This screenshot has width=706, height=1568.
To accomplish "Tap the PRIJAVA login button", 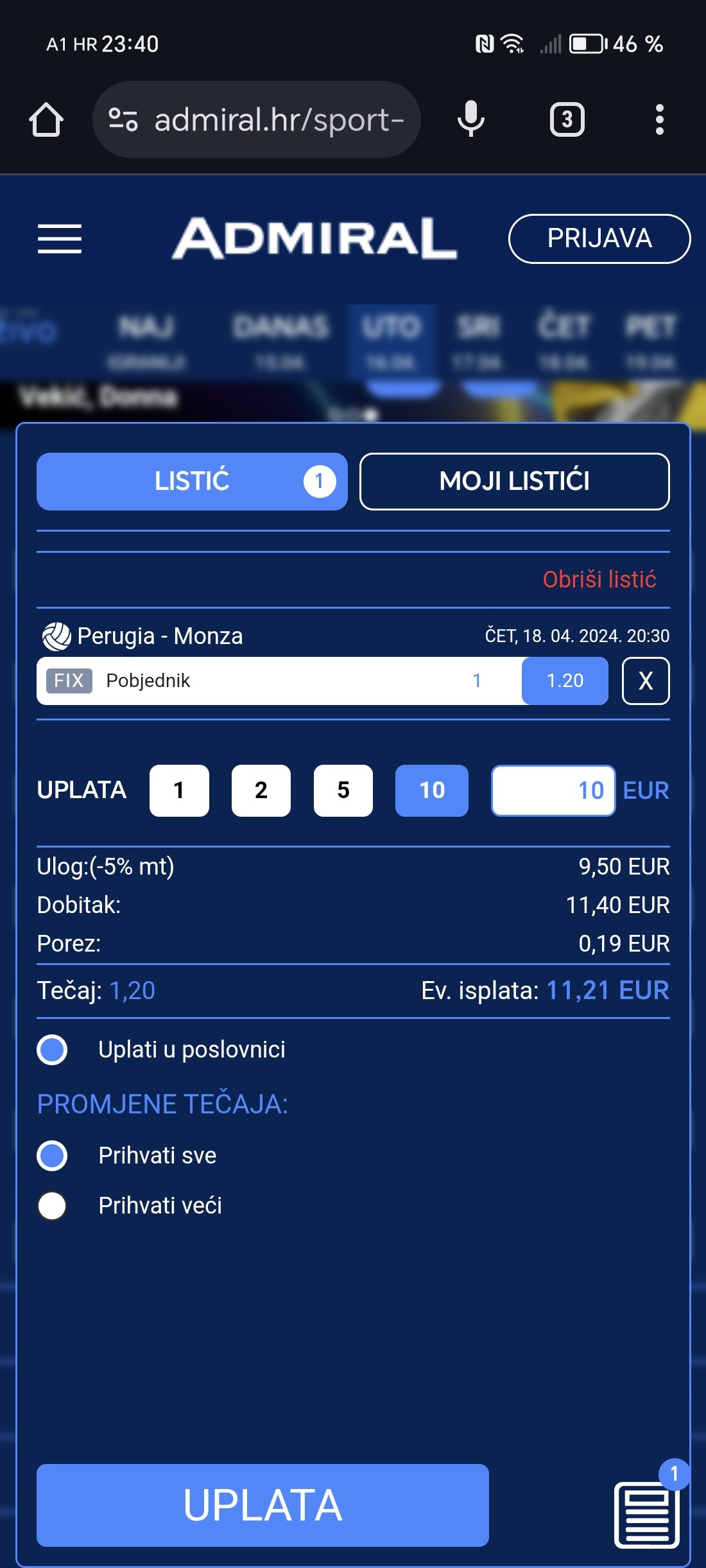I will click(599, 239).
